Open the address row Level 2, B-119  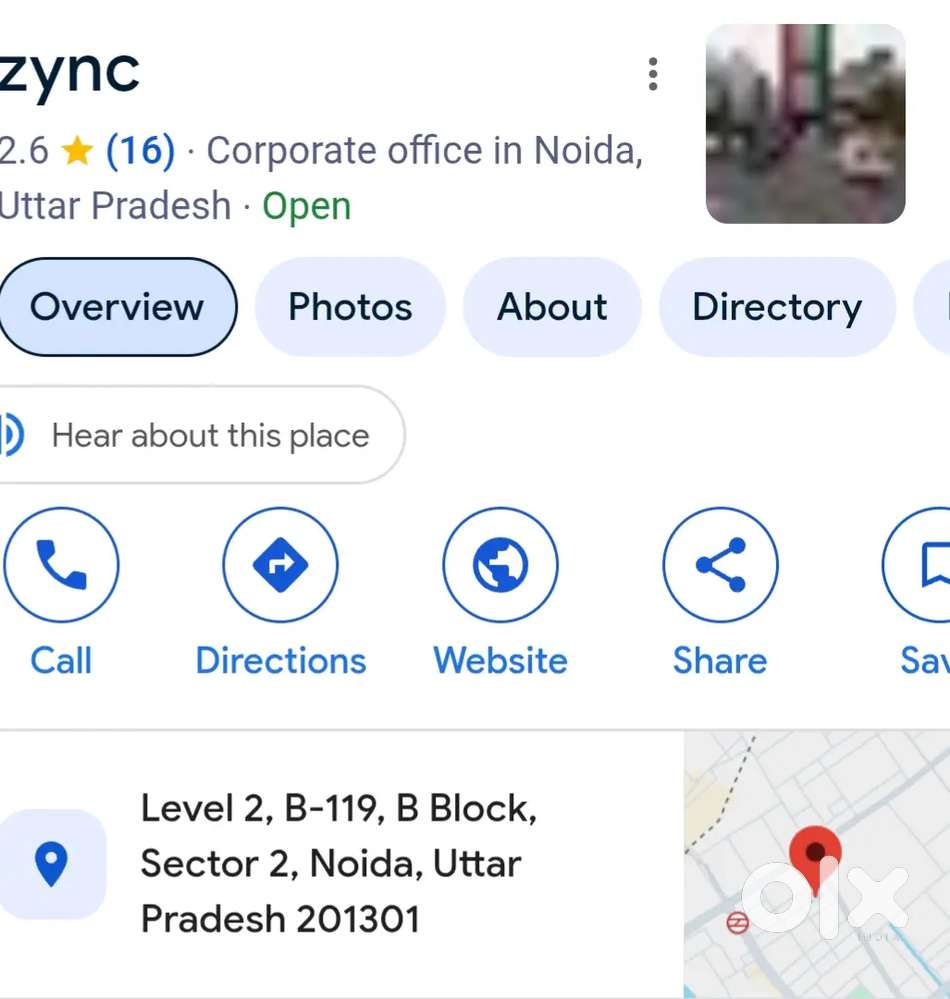(x=338, y=863)
